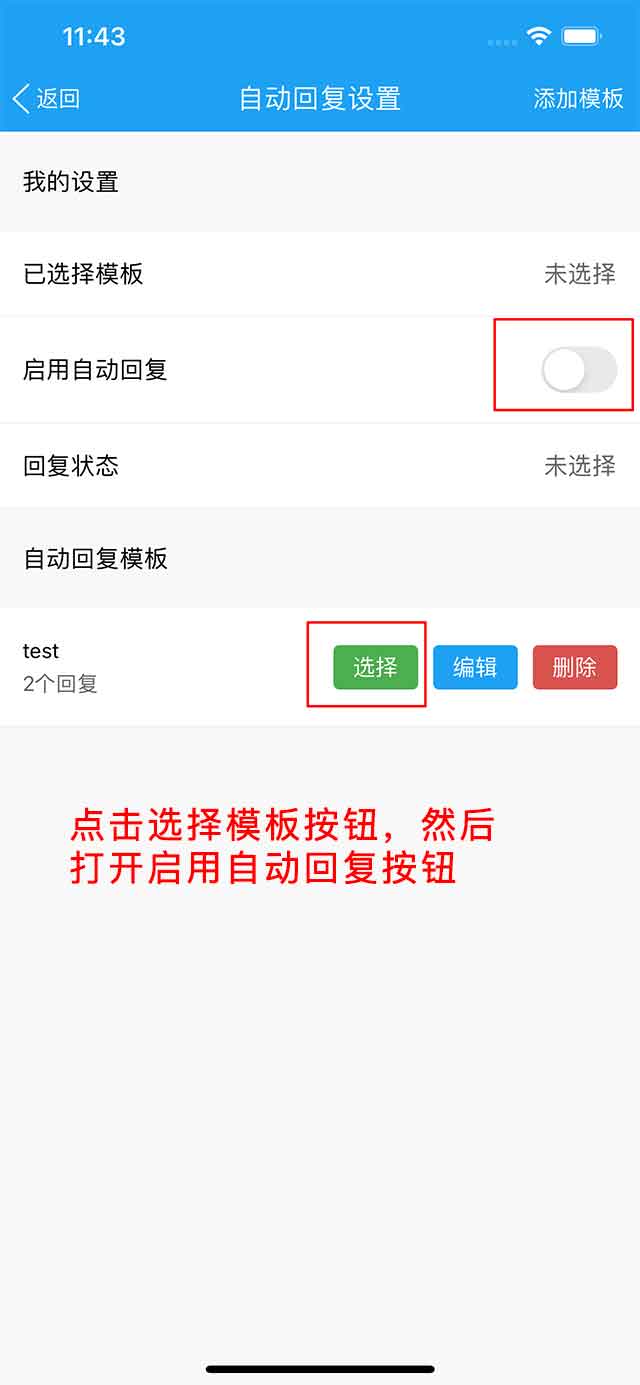Open the 已选择模板 row
Image resolution: width=640 pixels, height=1385 pixels.
pos(320,274)
